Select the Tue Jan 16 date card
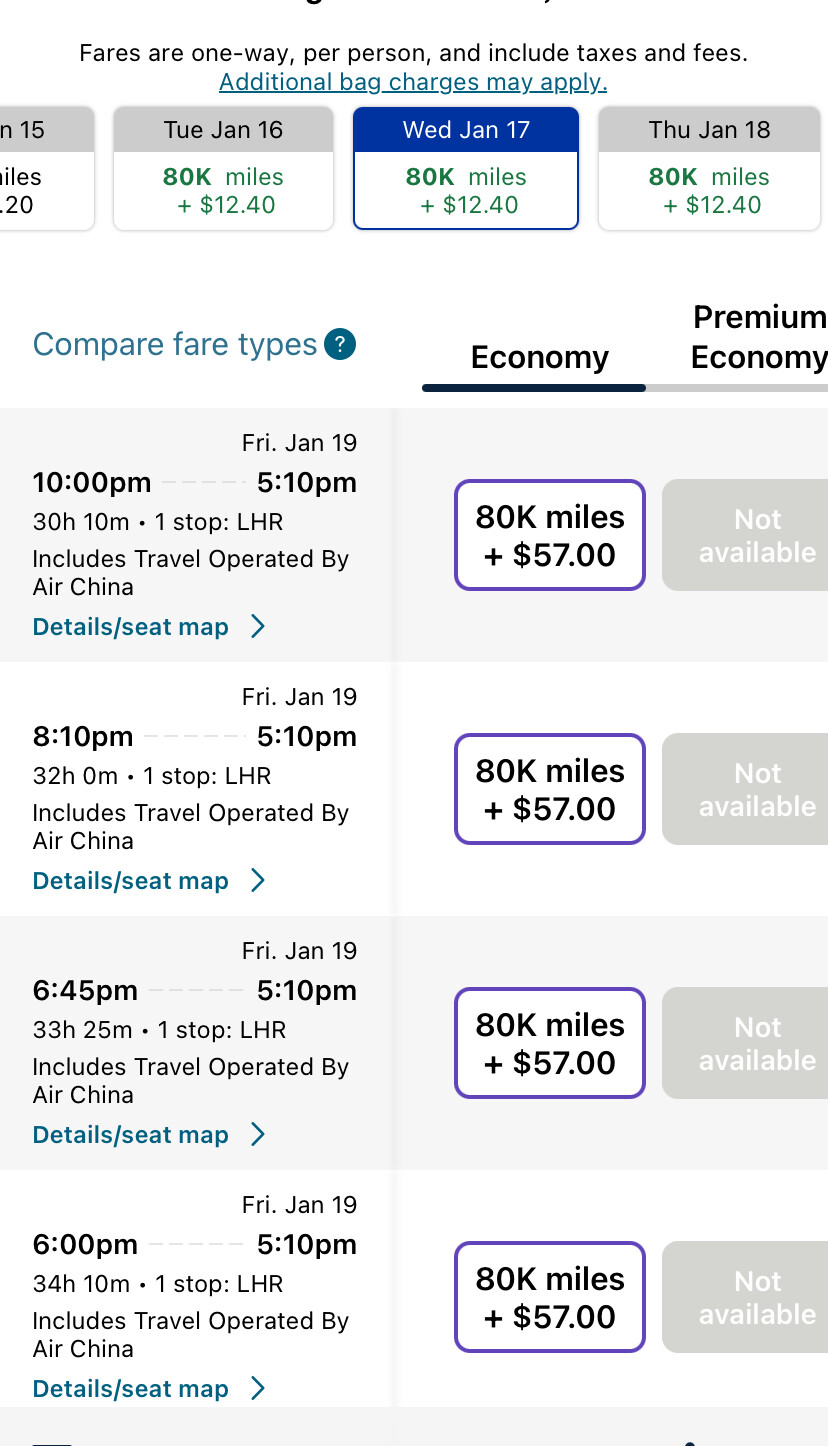Image resolution: width=828 pixels, height=1446 pixels. click(x=223, y=168)
